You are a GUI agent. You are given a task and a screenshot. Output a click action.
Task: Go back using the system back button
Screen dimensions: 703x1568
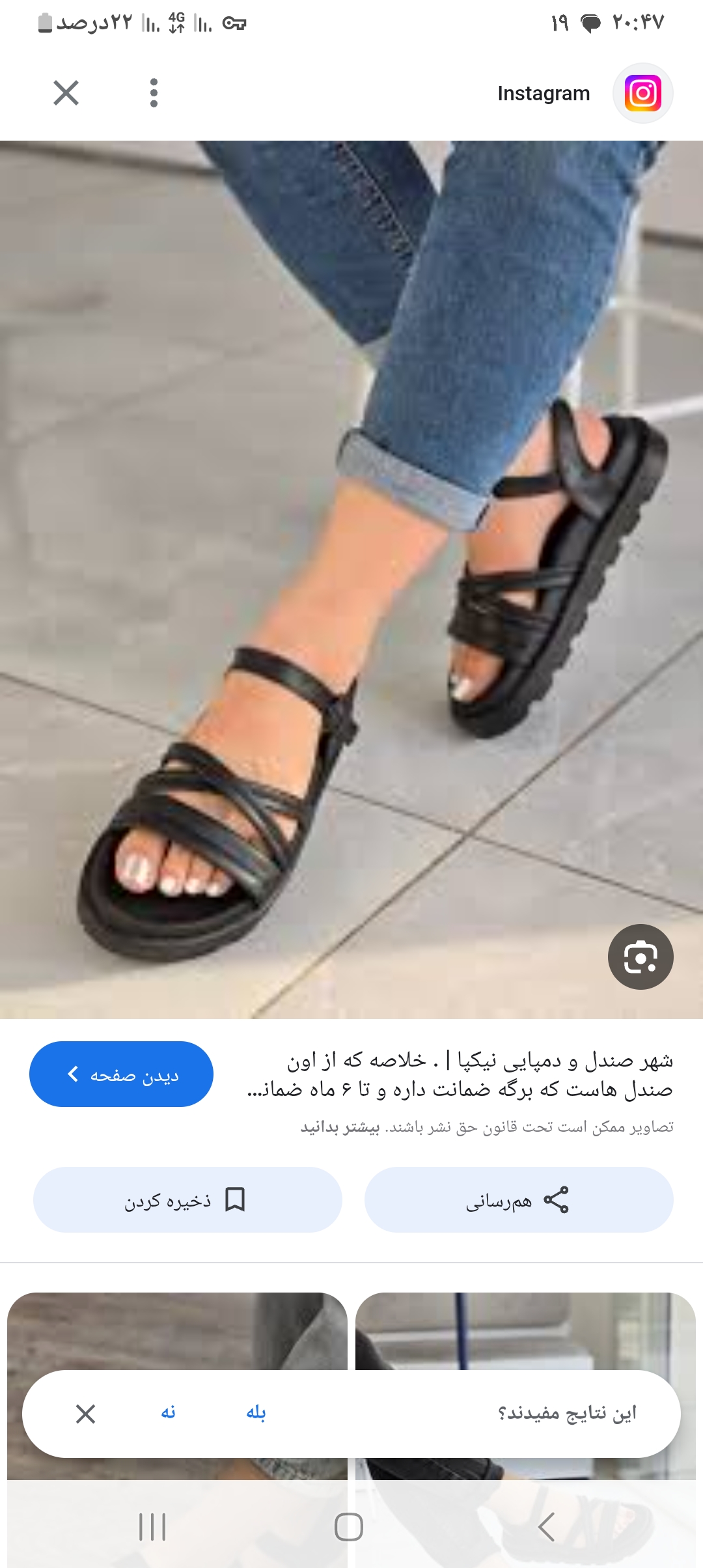(x=547, y=1526)
